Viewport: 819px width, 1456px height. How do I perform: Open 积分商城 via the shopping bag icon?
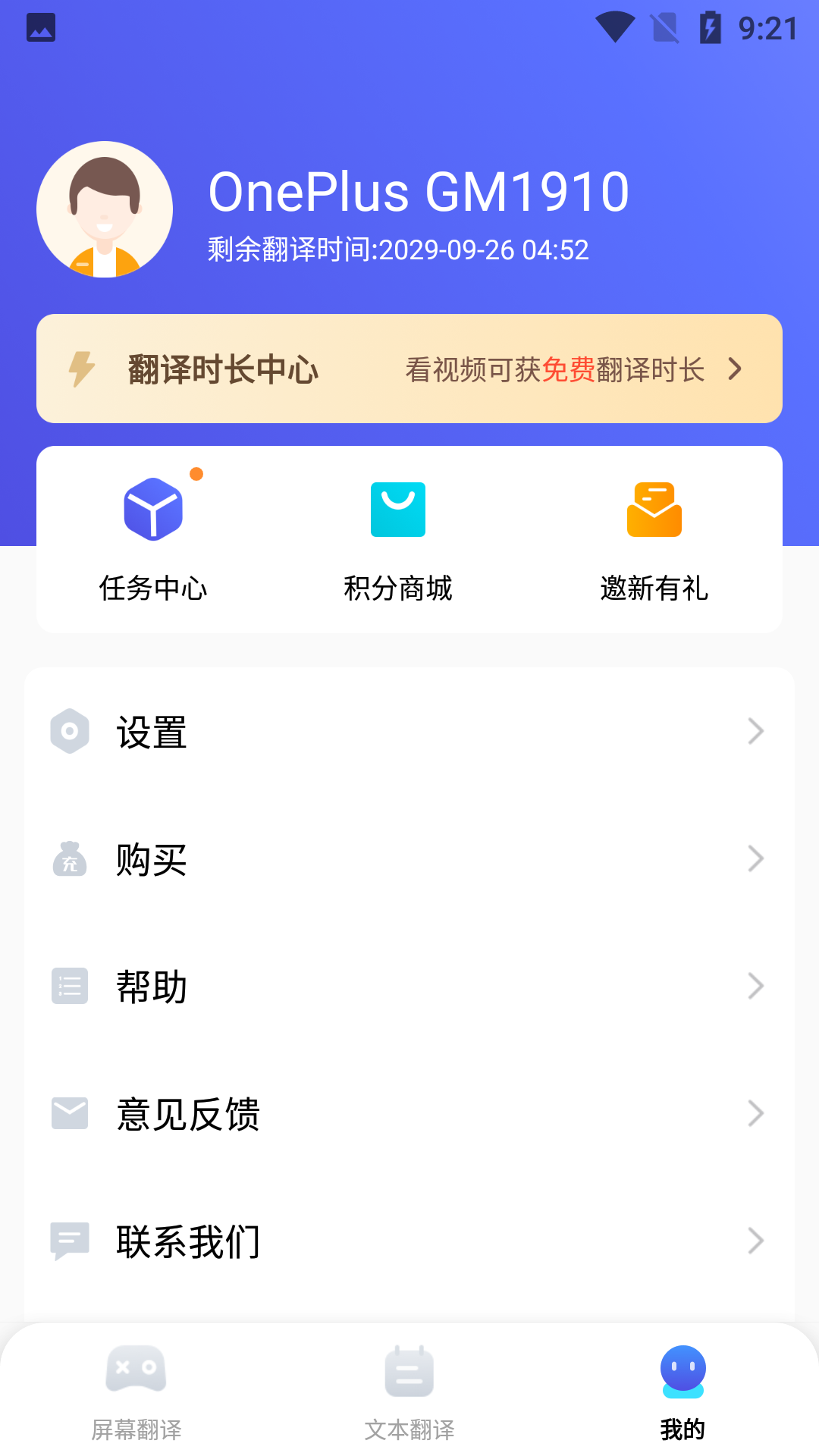(x=397, y=509)
